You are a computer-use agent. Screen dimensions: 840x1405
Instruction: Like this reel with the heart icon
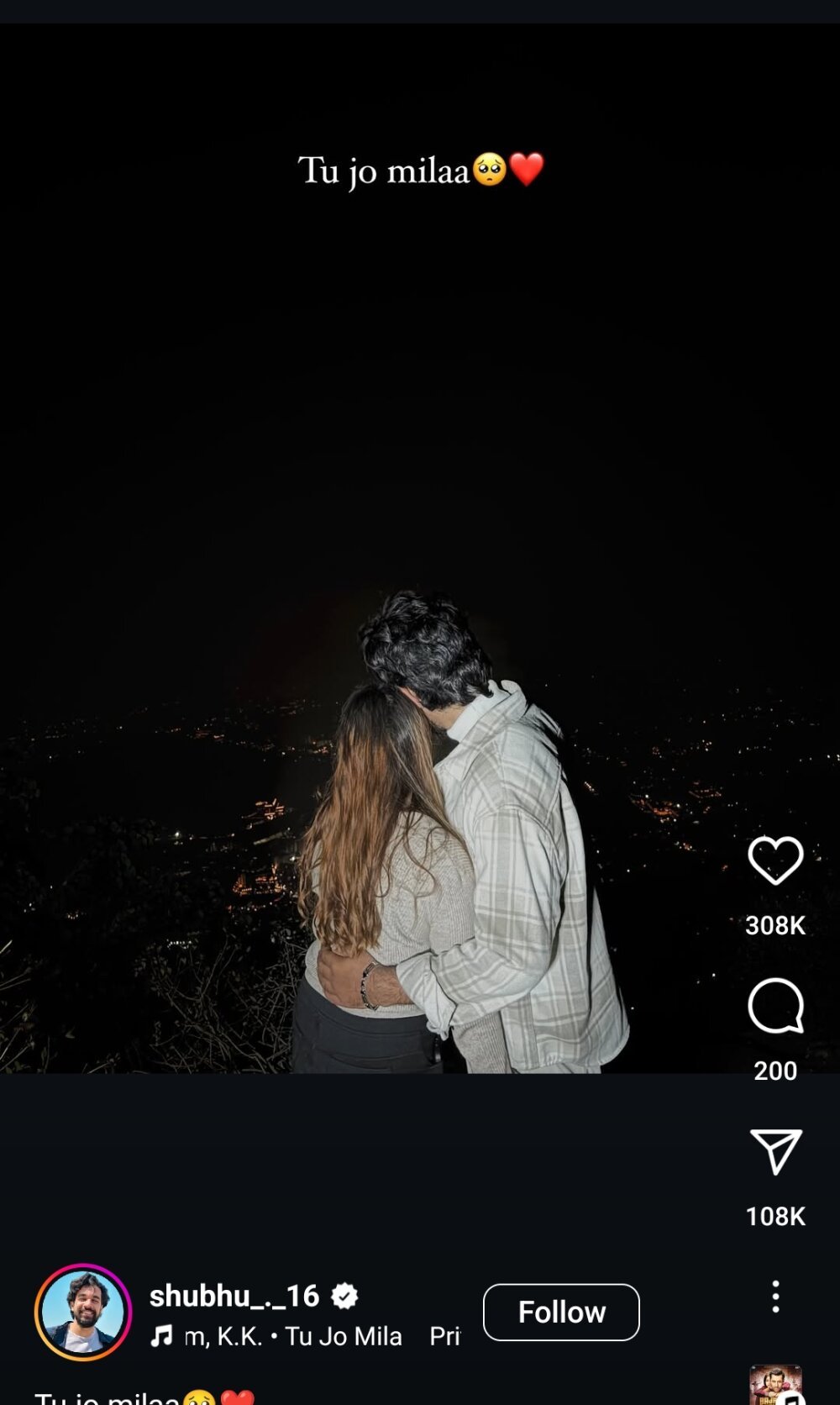pos(775,860)
